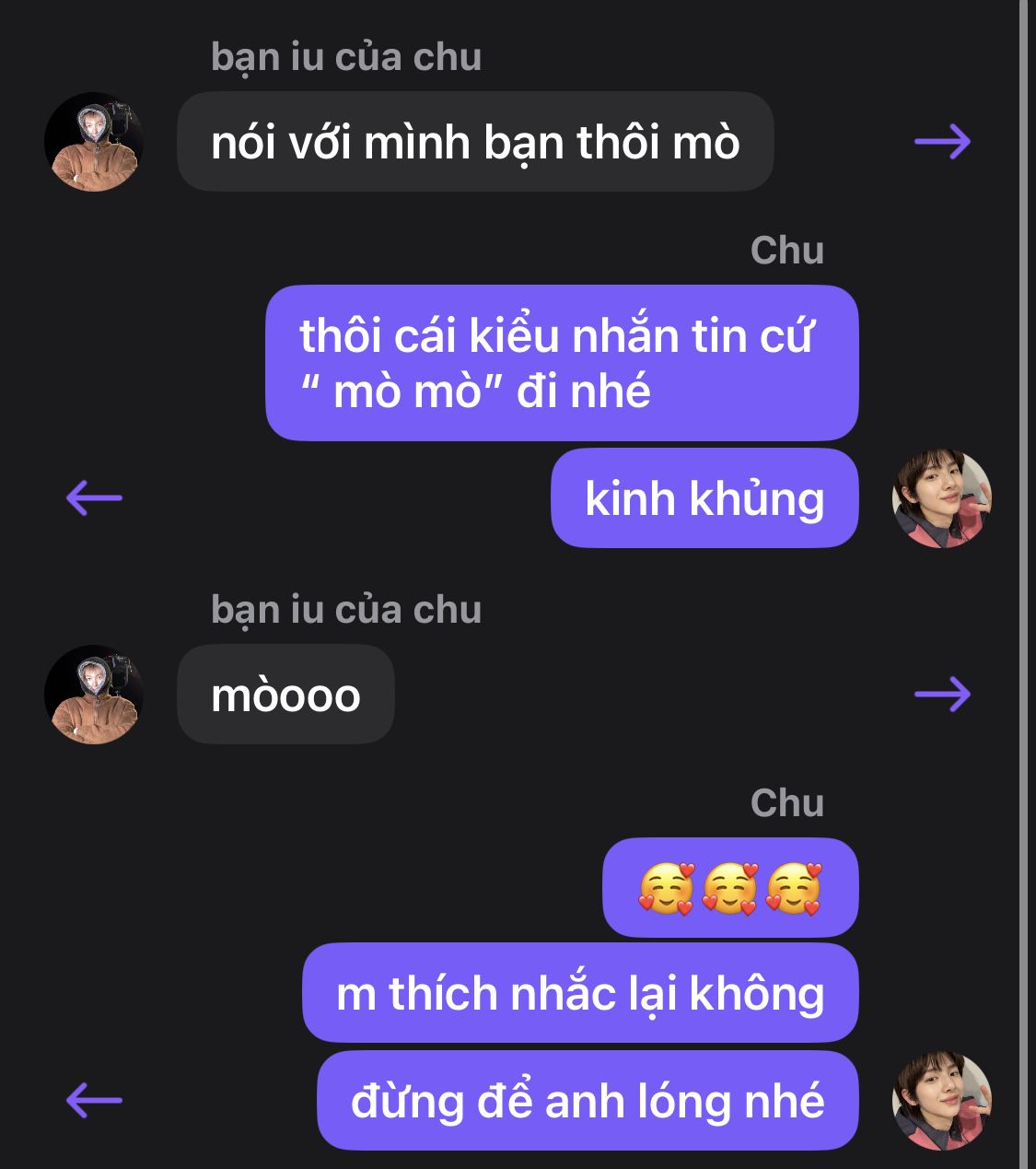Open Chu's avatar next to "kinh khủng"

[942, 498]
